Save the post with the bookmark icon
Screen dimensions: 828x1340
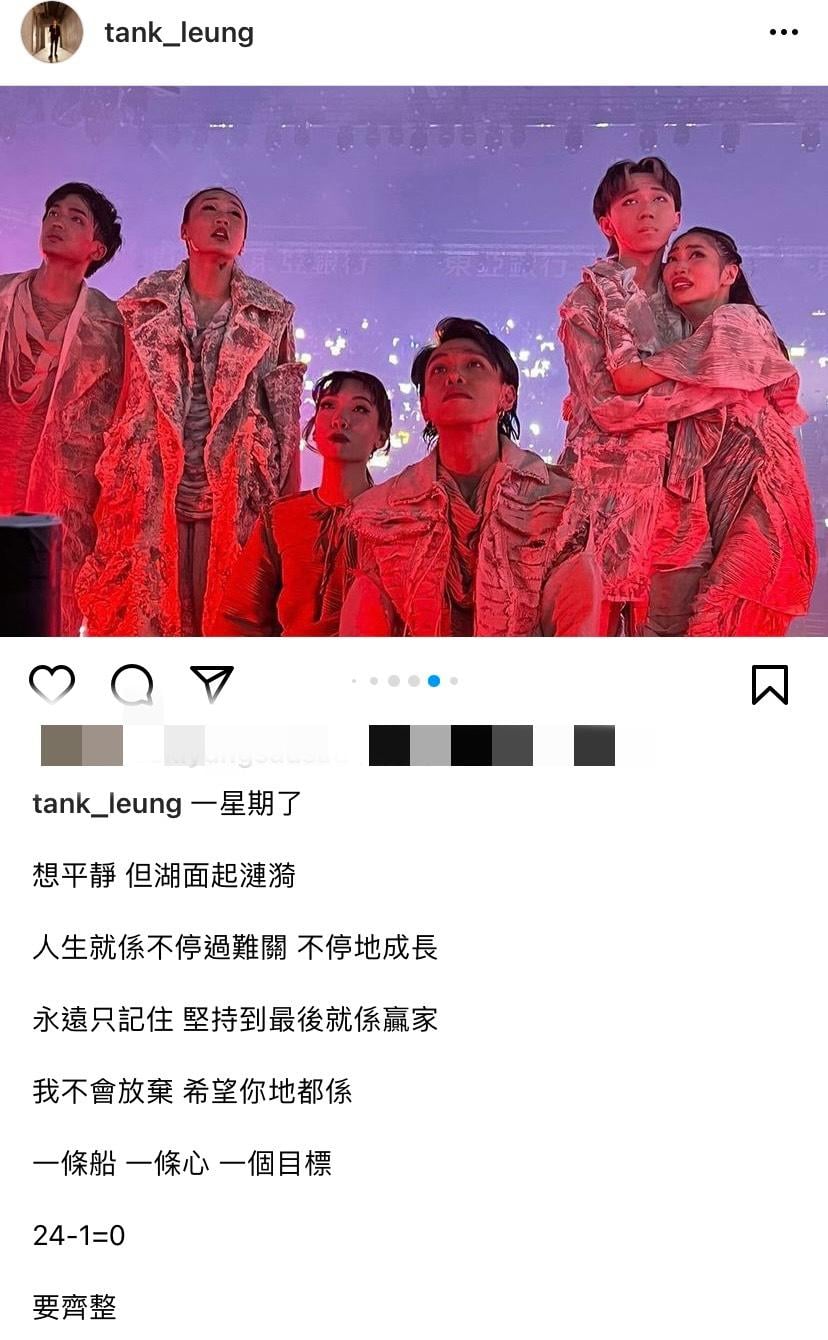[769, 685]
